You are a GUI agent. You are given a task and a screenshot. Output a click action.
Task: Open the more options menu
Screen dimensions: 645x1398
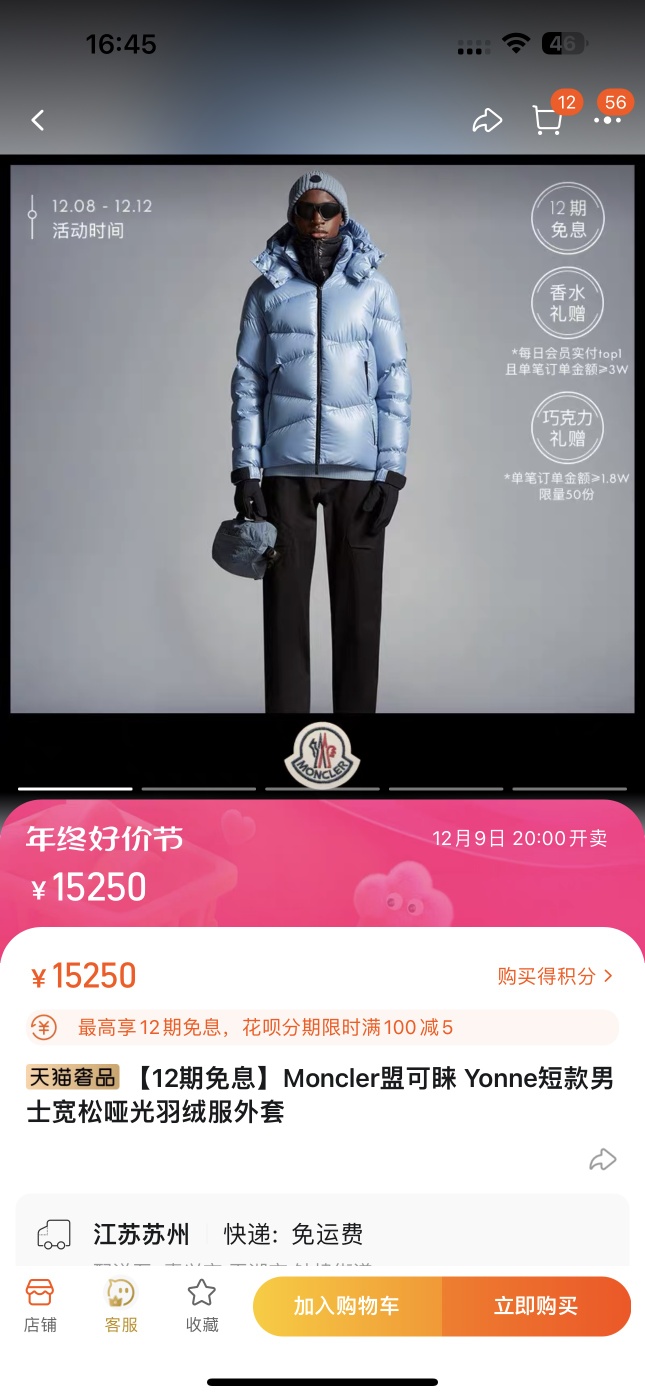point(607,121)
